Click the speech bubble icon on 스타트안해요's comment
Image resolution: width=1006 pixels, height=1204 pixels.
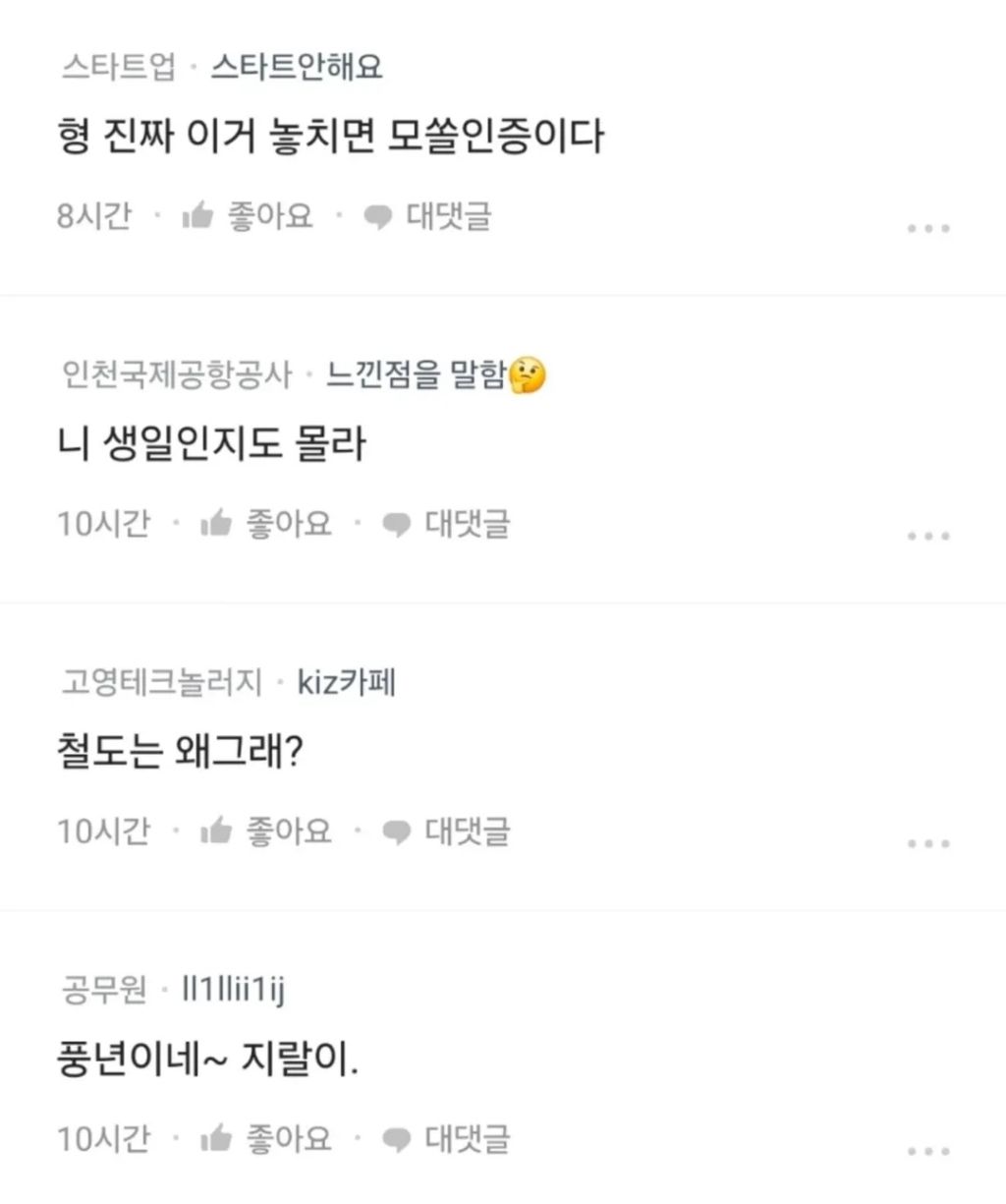376,216
